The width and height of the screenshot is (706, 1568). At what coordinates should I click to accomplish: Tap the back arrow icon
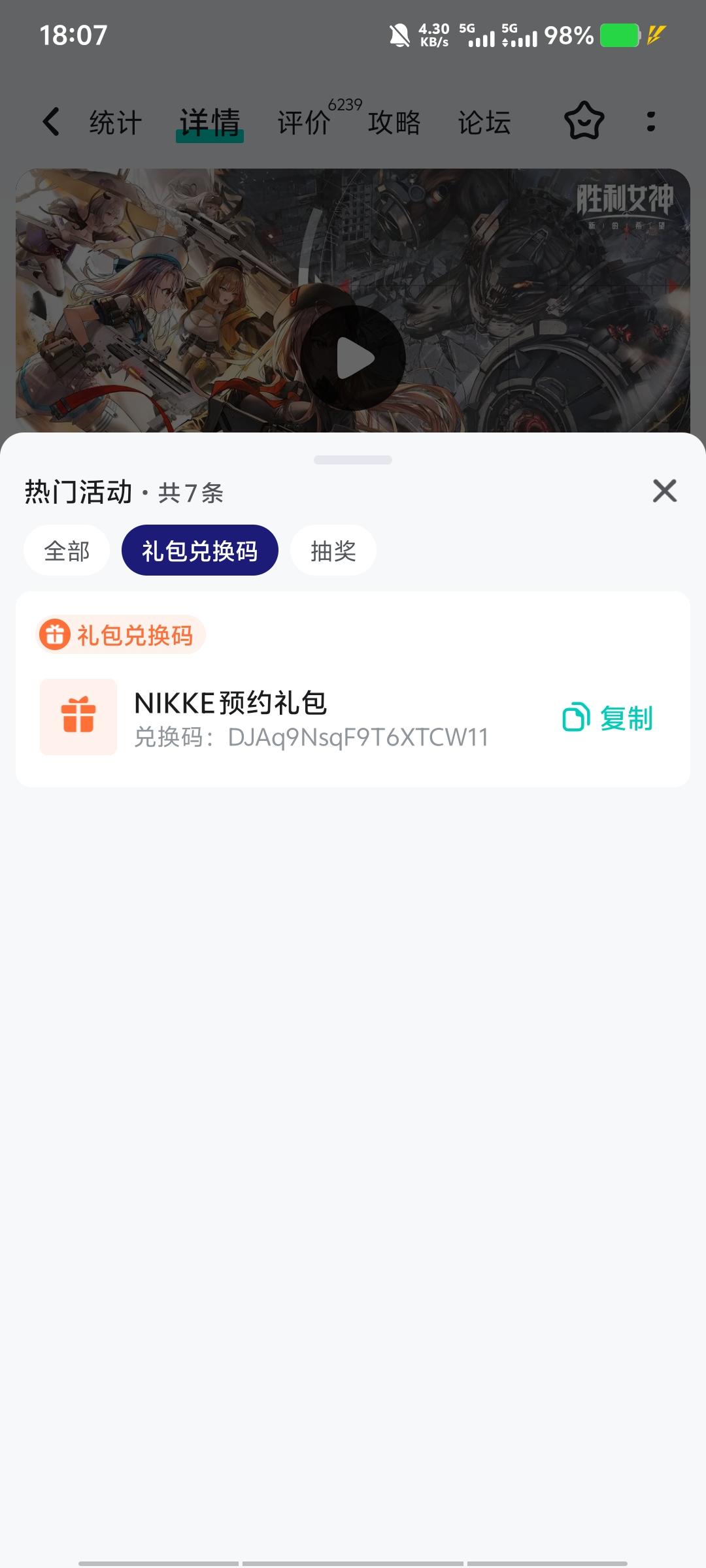51,122
